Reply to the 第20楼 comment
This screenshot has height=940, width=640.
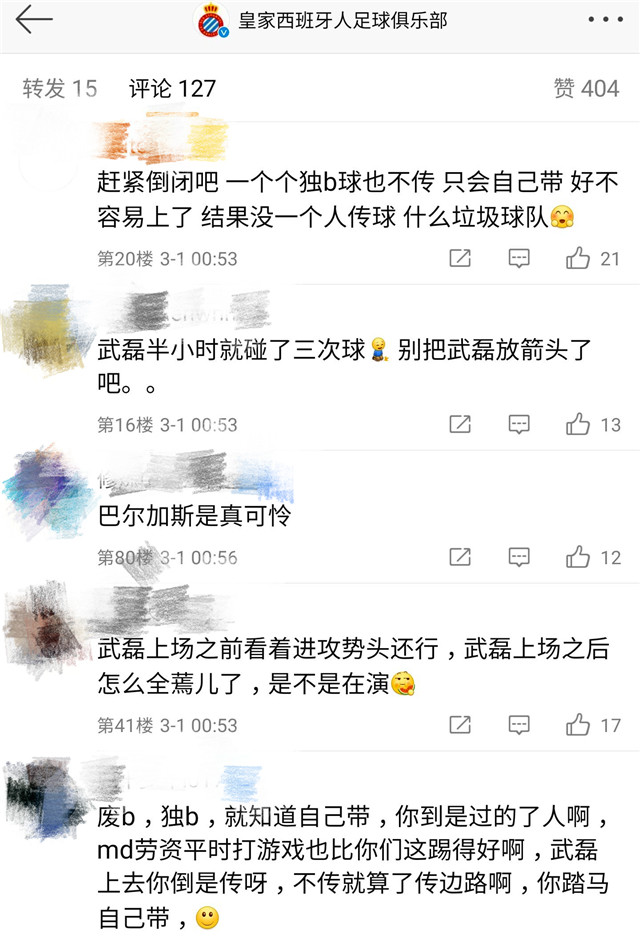[518, 259]
